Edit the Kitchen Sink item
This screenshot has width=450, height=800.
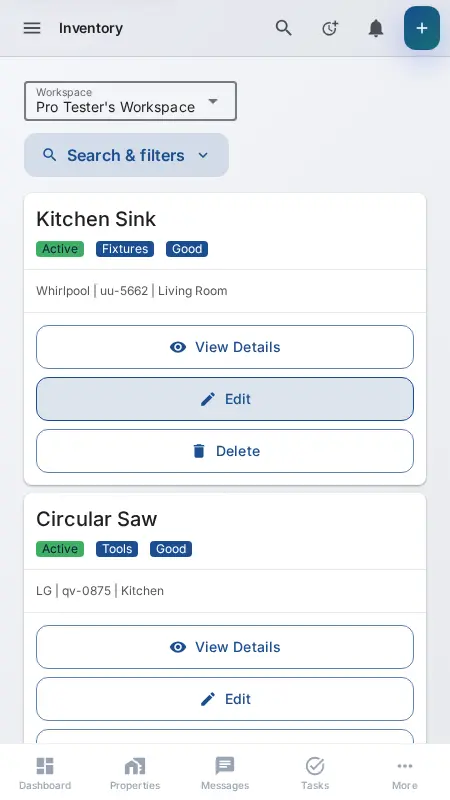(225, 399)
